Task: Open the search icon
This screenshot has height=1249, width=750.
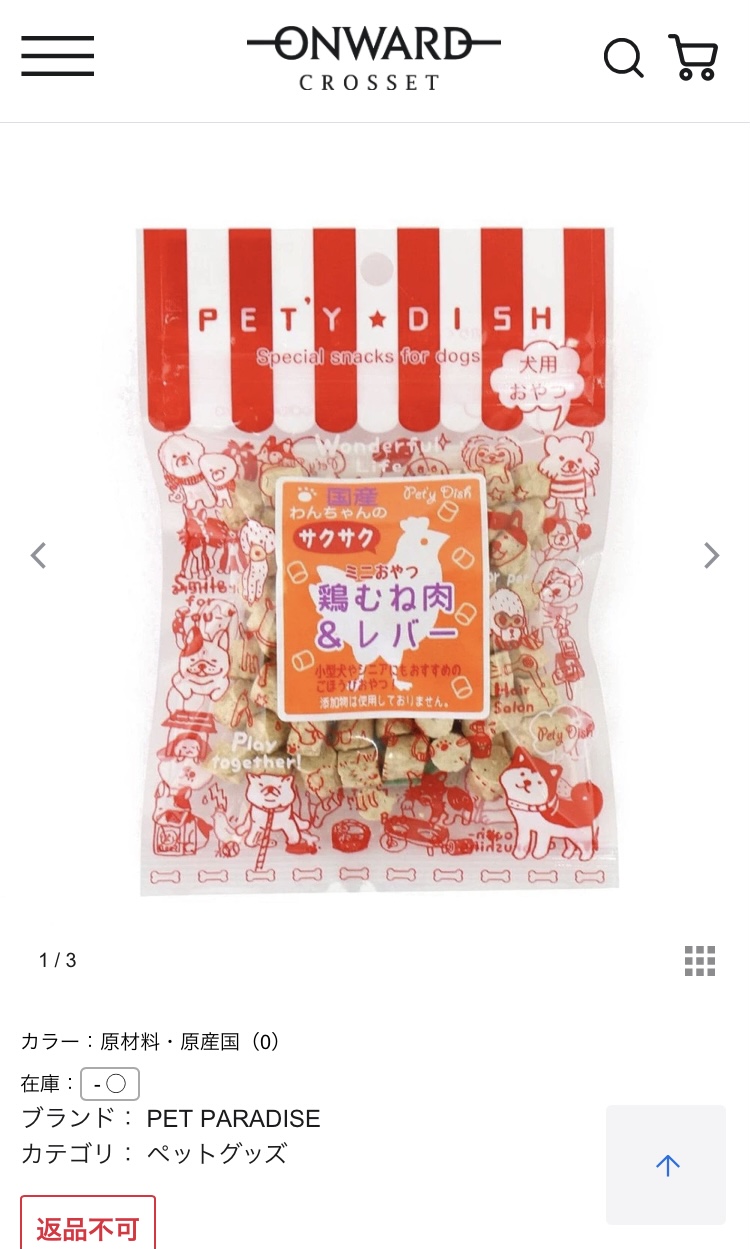Action: 623,58
